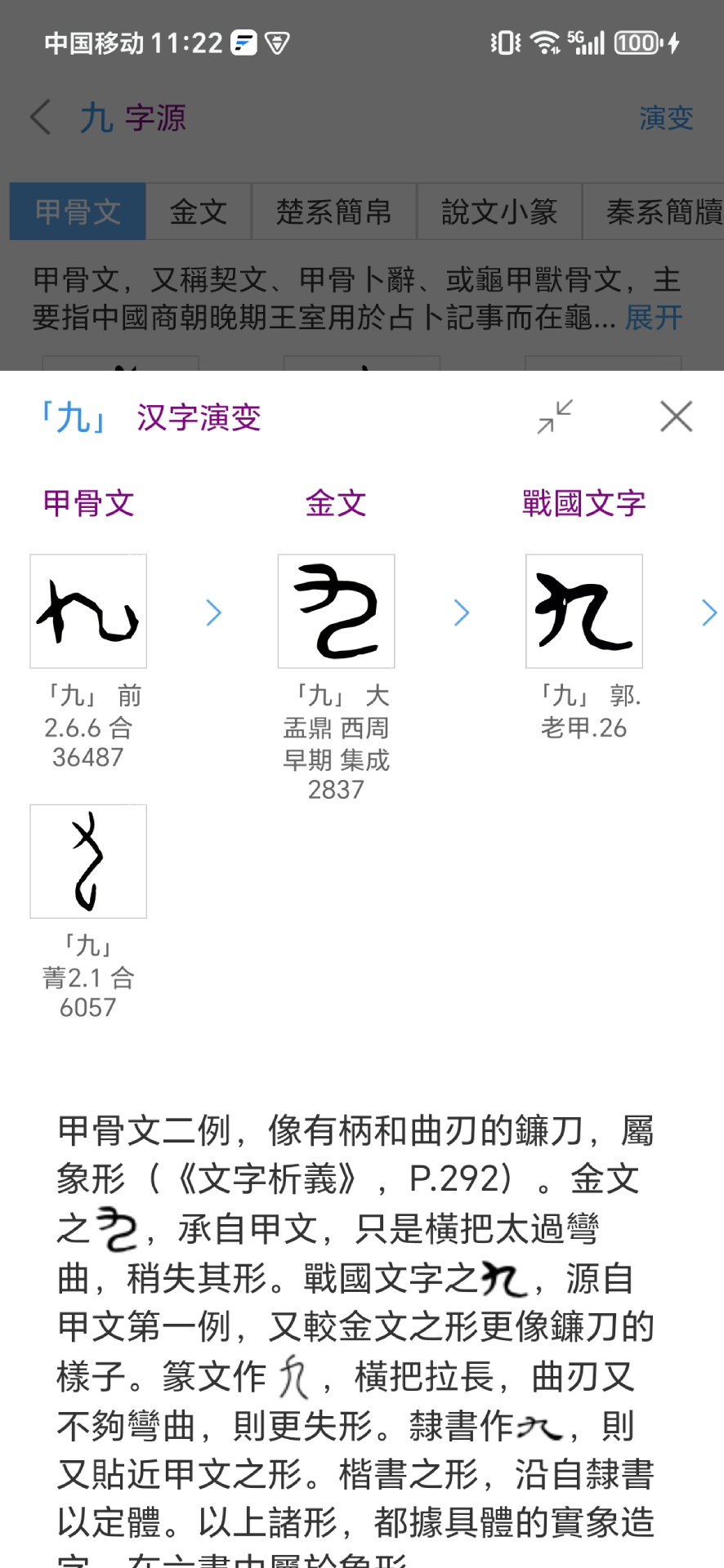Select the 楚系簡帛 tab

pyautogui.click(x=334, y=212)
